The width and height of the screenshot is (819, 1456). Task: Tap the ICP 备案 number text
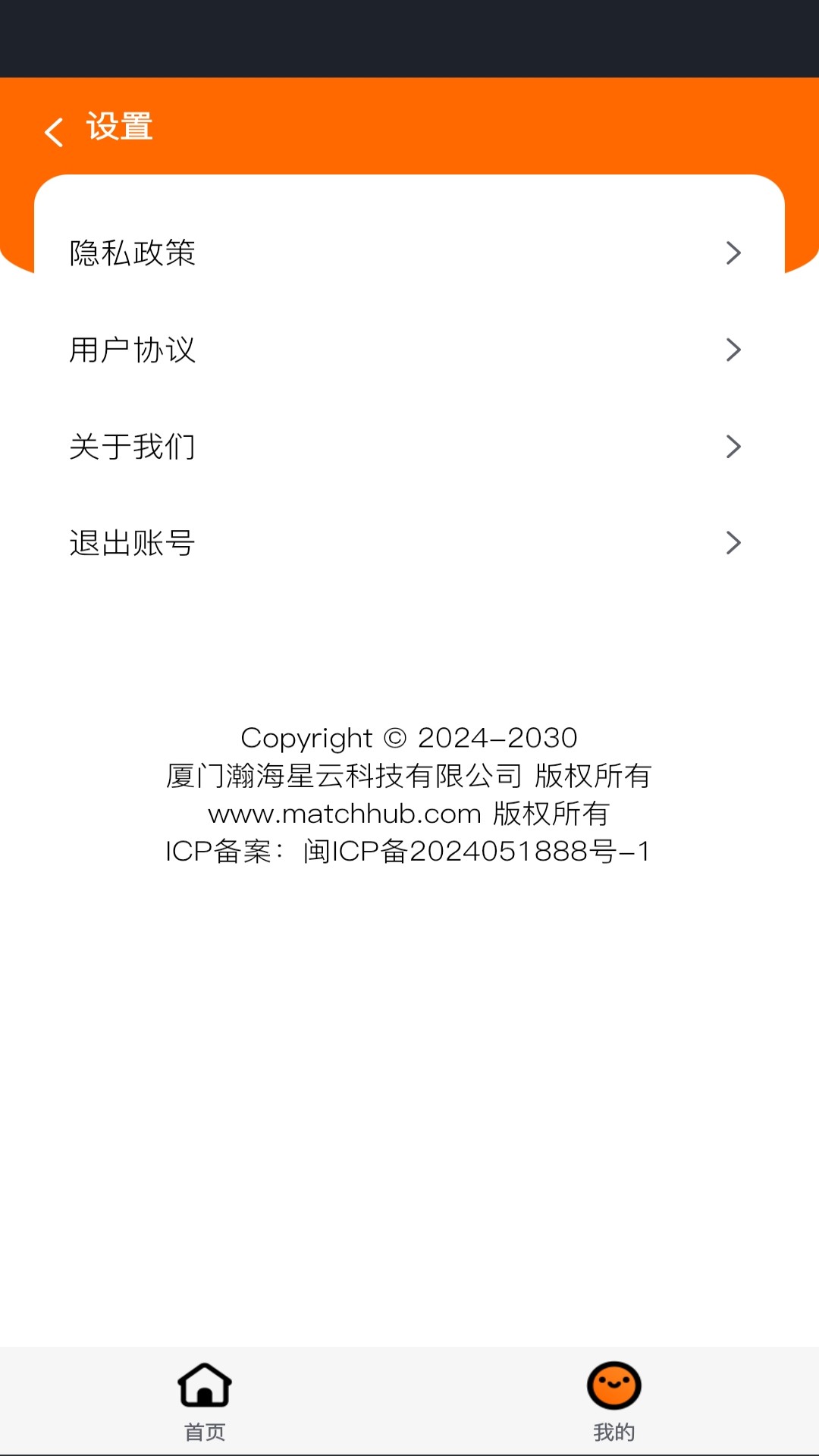[x=409, y=852]
